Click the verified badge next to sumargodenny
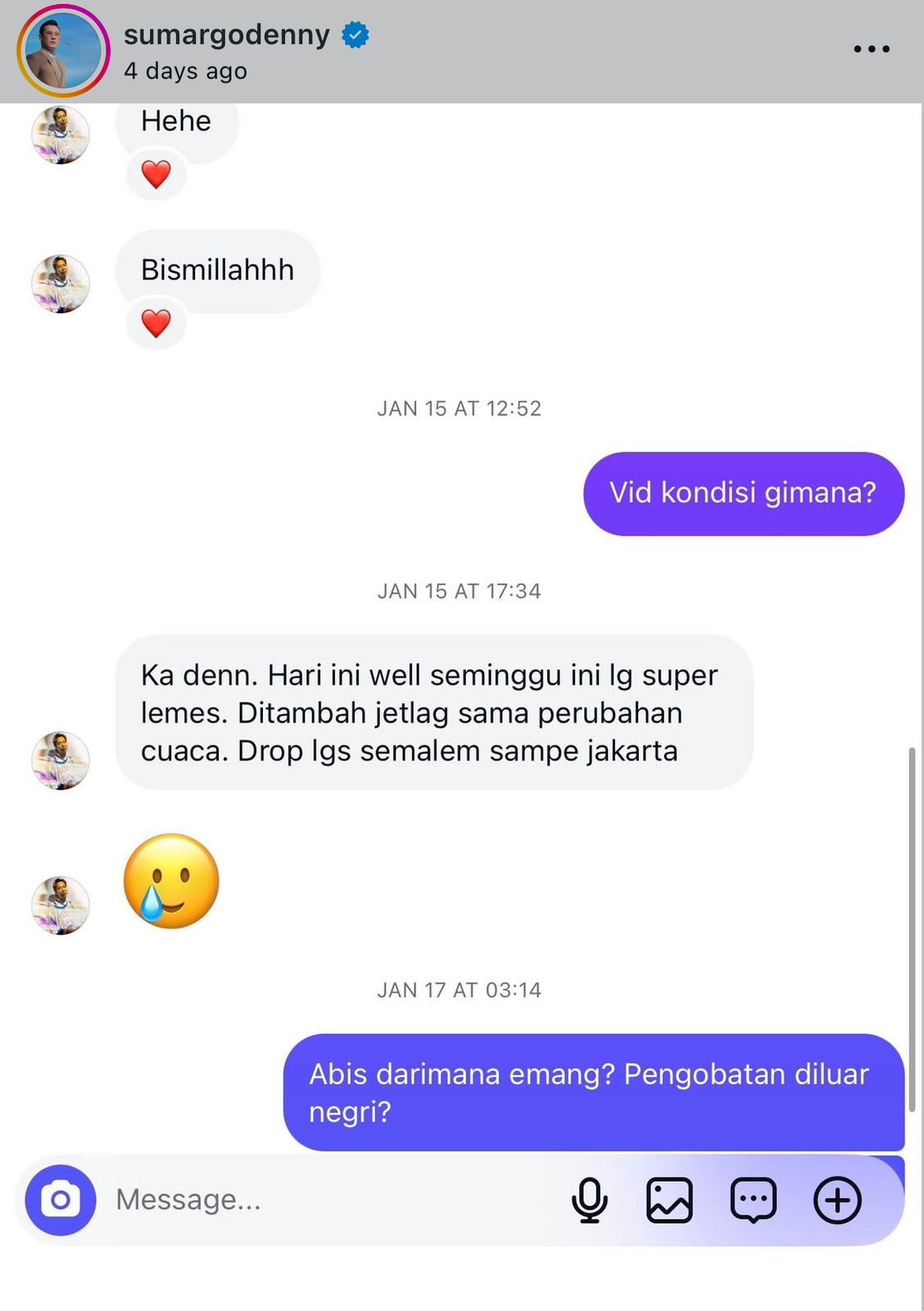Viewport: 924px width, 1311px height. 355,34
